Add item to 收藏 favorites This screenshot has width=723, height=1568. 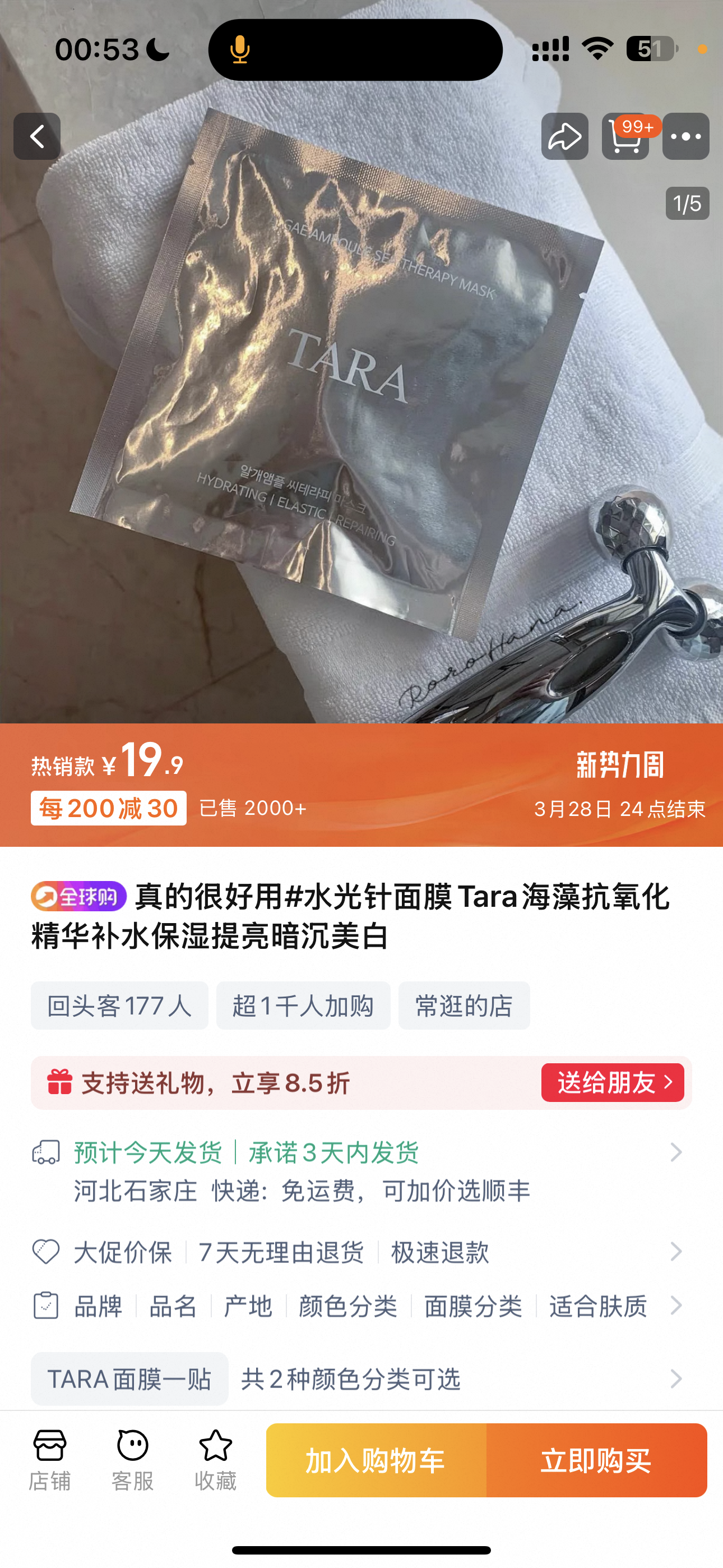215,1461
